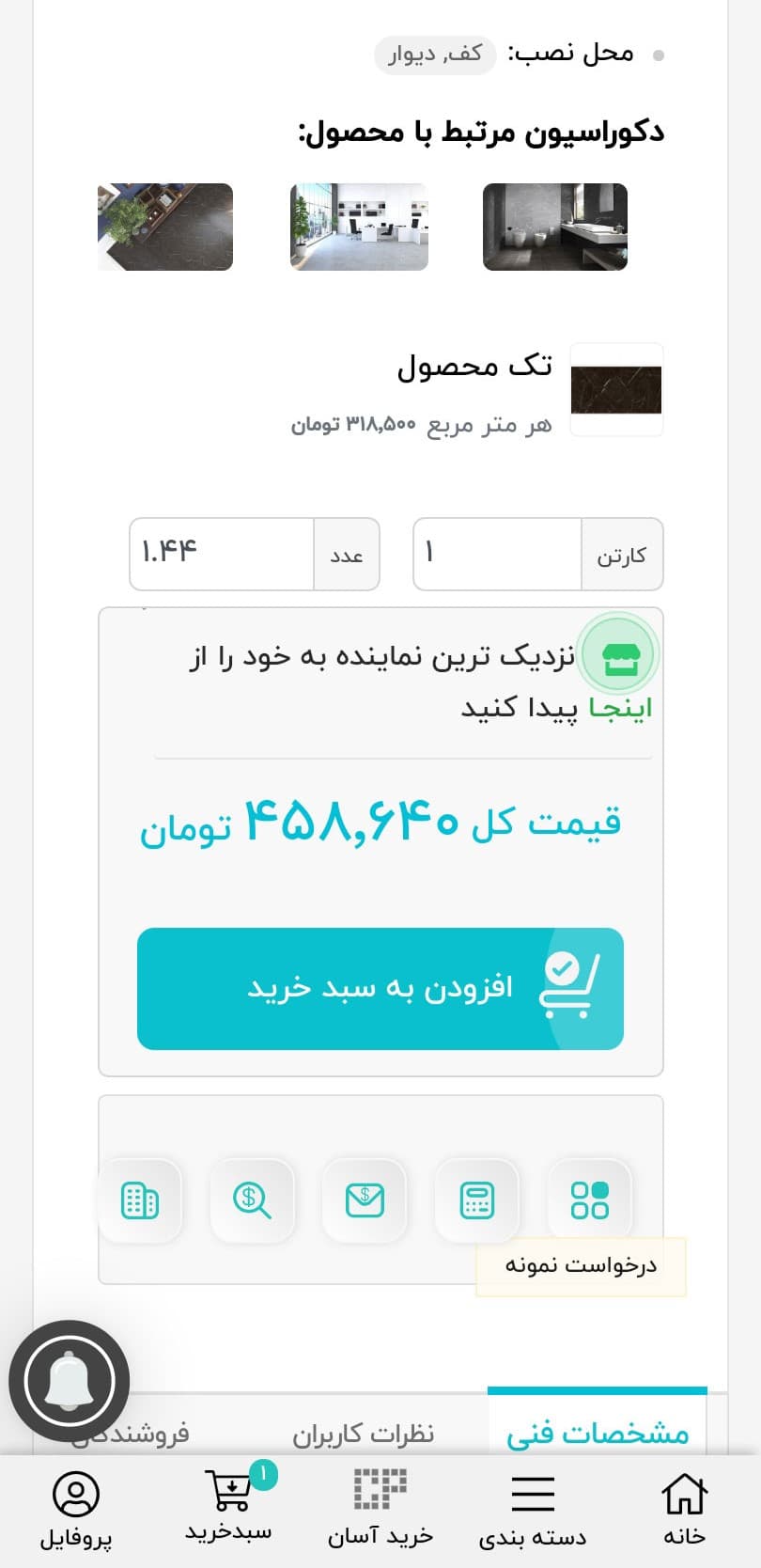Open خرید آسان in bottom navigation
761x1568 pixels.
(x=380, y=1509)
